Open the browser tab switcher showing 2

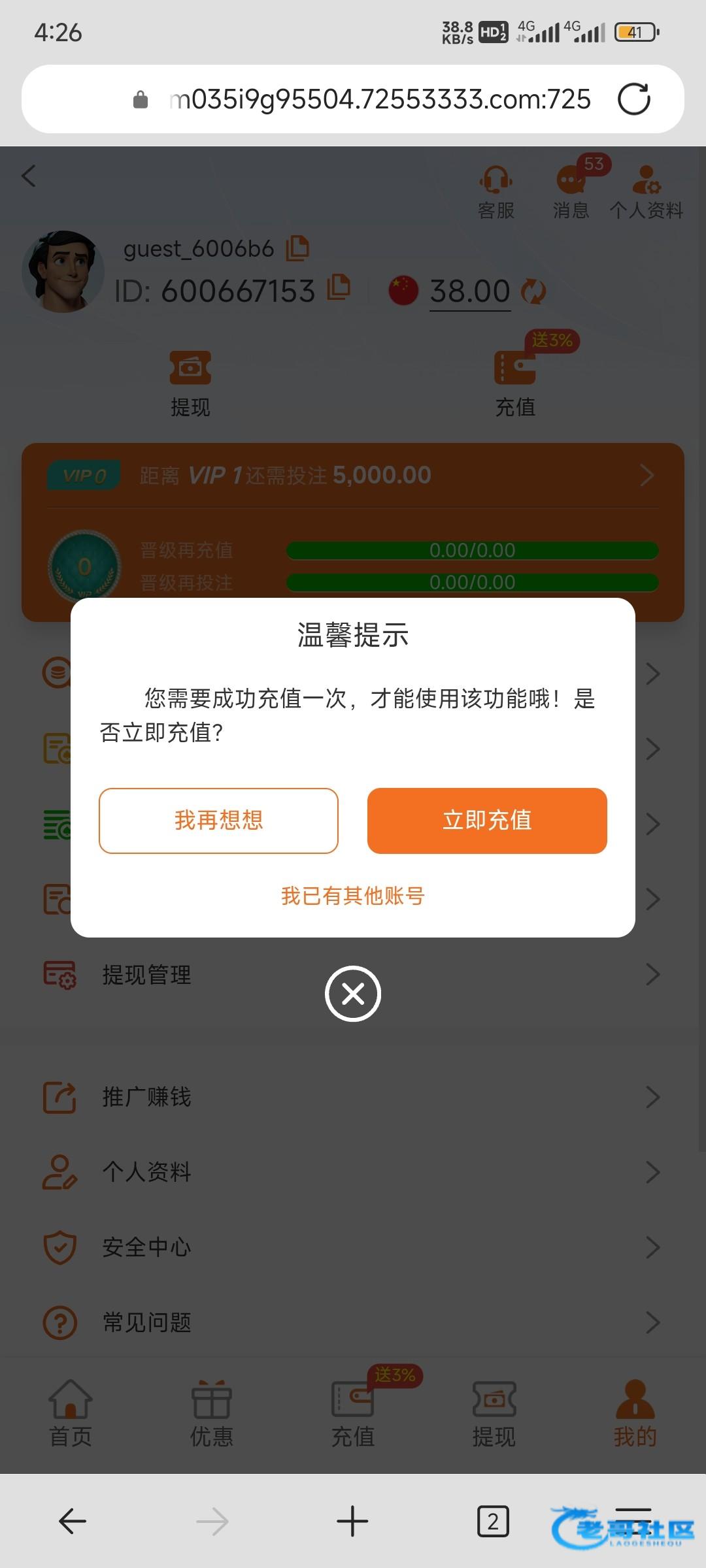493,1522
